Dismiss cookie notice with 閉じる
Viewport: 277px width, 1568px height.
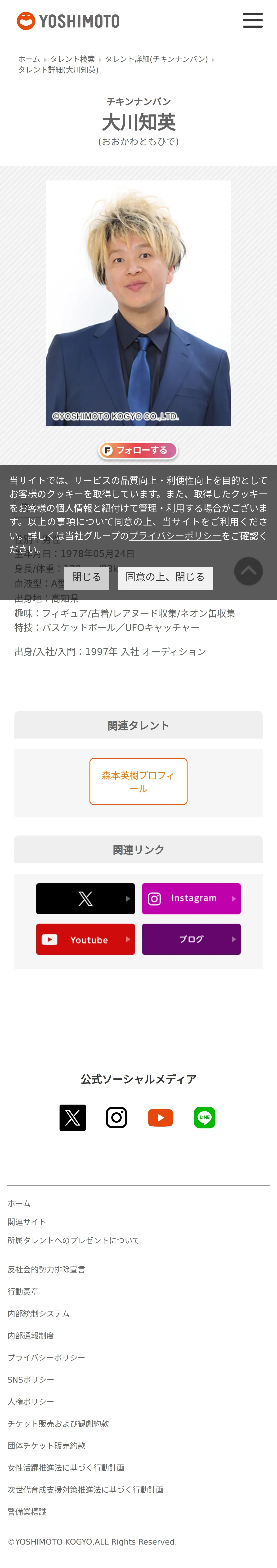pyautogui.click(x=86, y=577)
